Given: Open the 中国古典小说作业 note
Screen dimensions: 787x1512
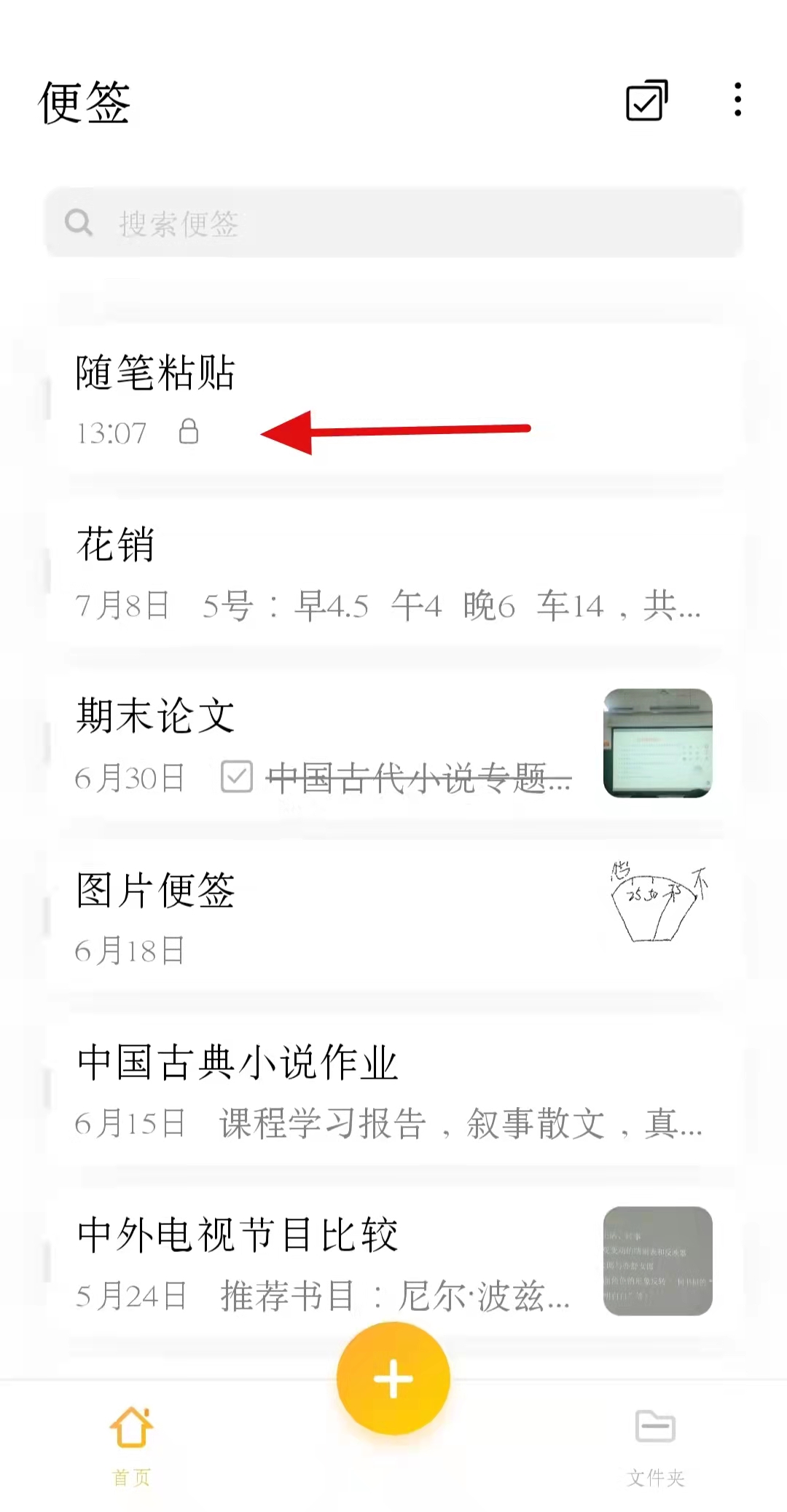Looking at the screenshot, I should click(x=291, y=1063).
